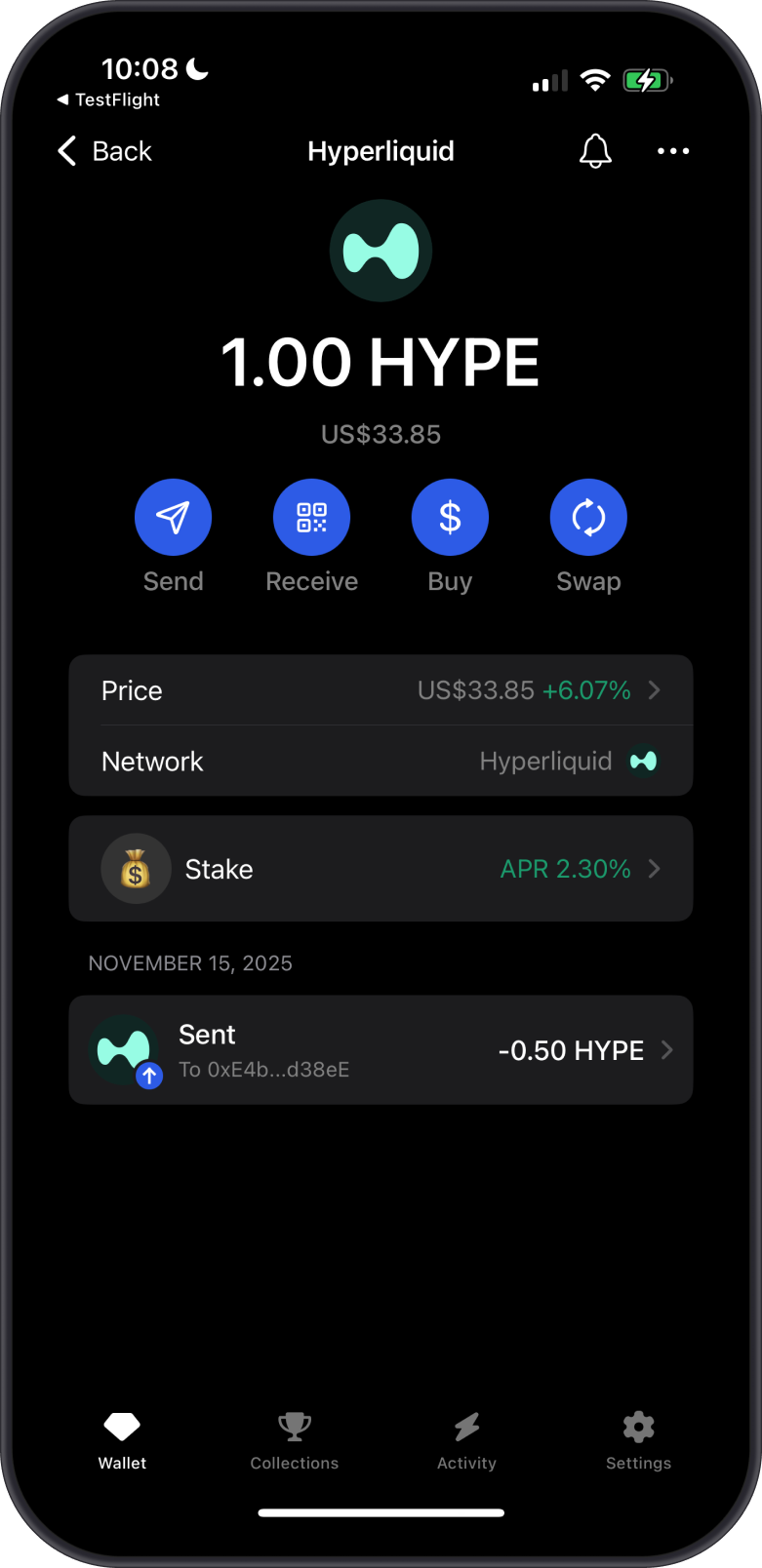Viewport: 762px width, 1568px height.
Task: Click the notification bell icon
Action: tap(595, 151)
